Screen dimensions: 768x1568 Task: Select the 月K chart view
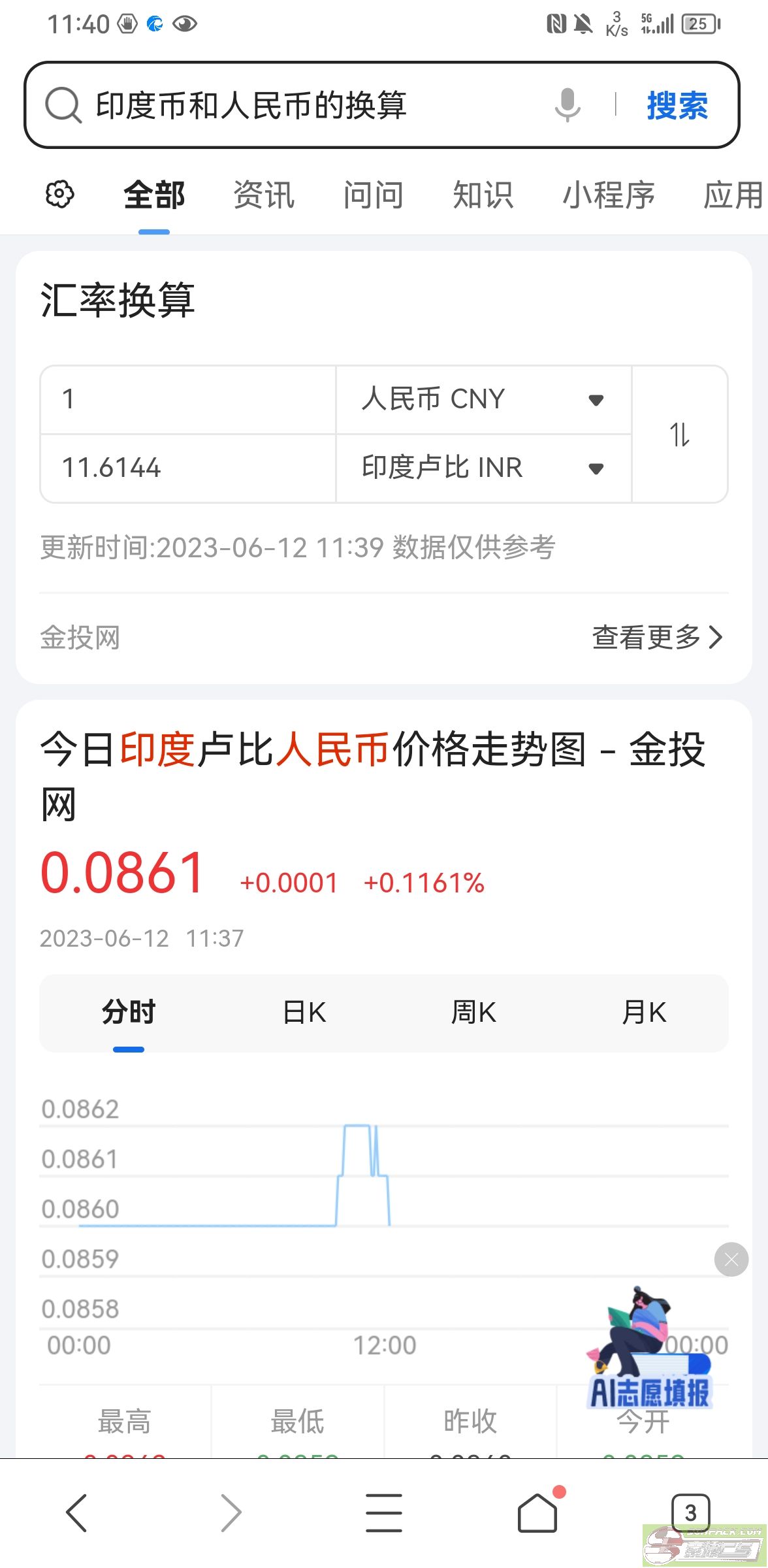point(644,1013)
